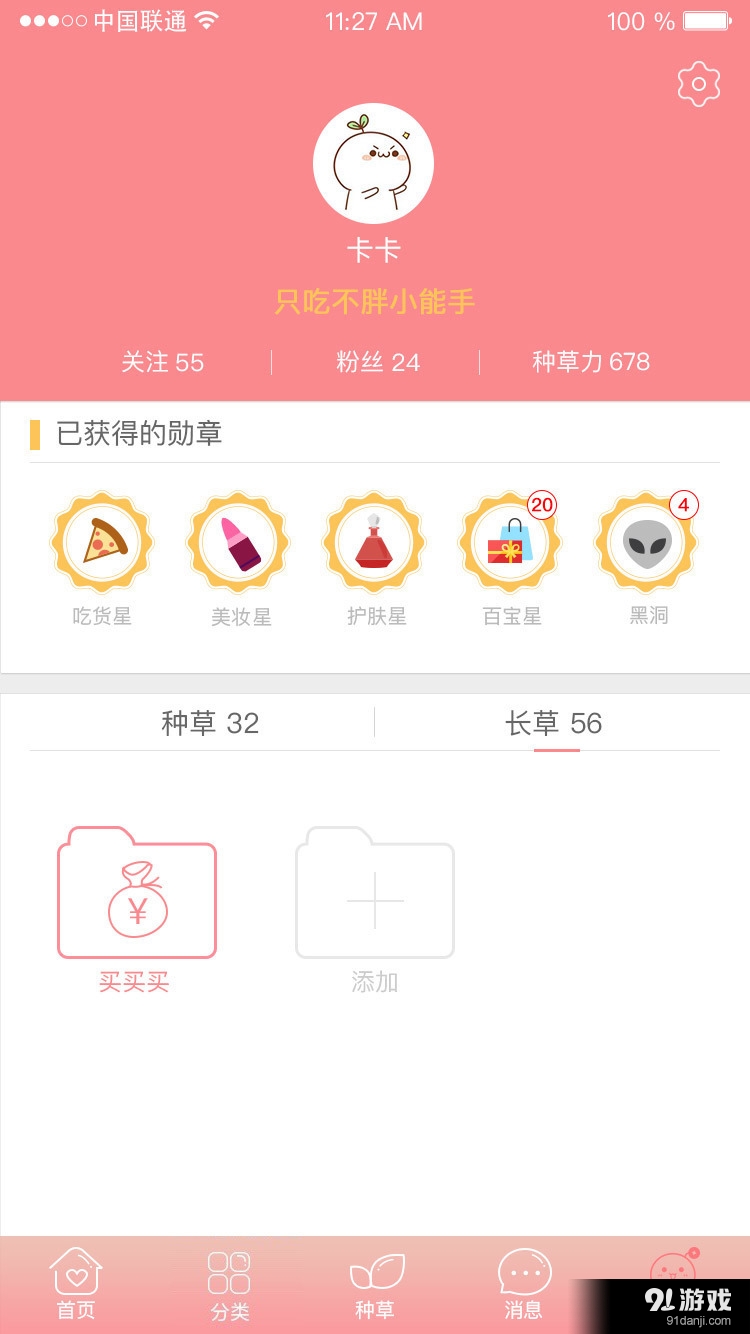Viewport: 750px width, 1334px height.
Task: Click the 只吃不胖小能手 signature text
Action: tap(374, 300)
